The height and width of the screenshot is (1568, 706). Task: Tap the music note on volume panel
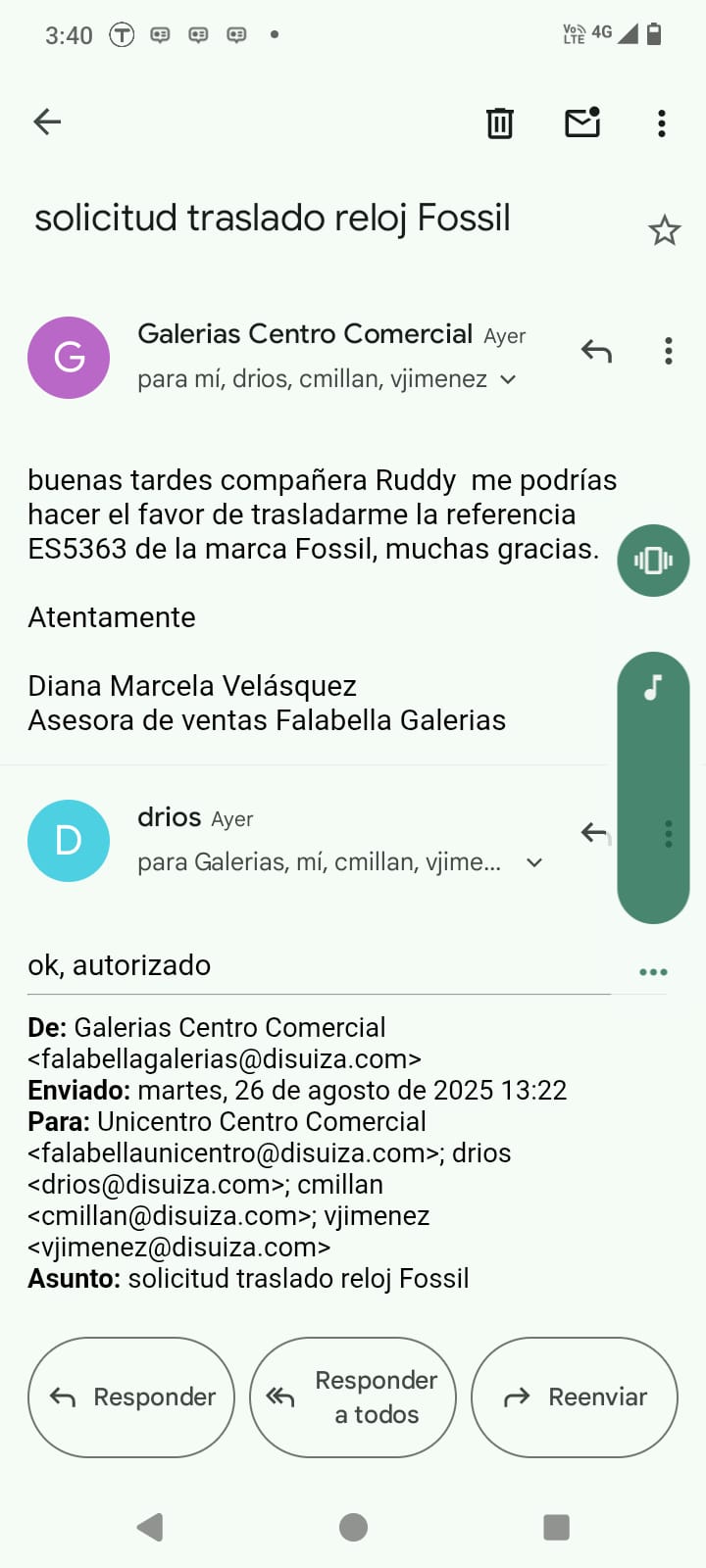pos(653,688)
